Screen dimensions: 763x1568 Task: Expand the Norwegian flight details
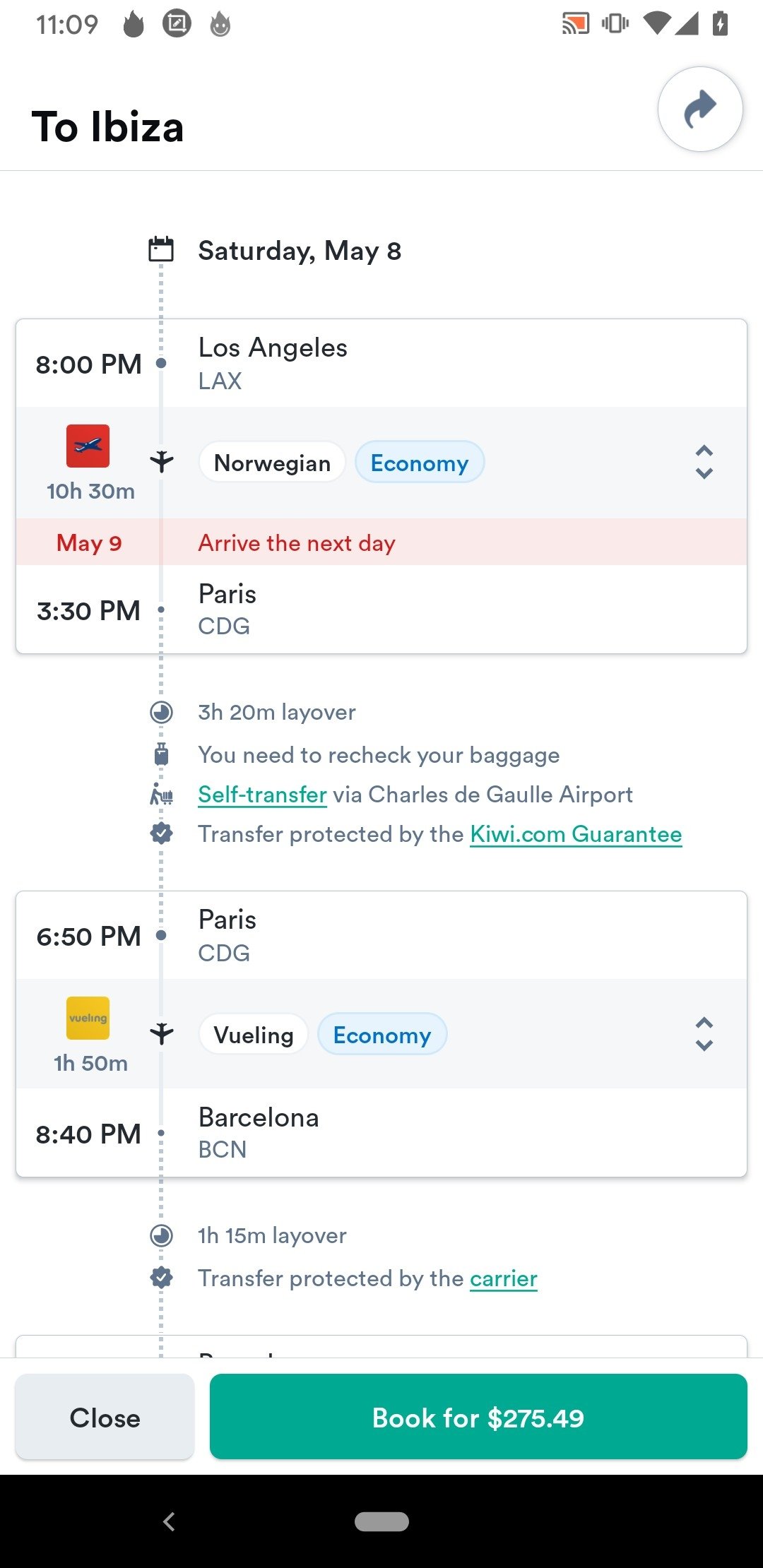pyautogui.click(x=704, y=463)
